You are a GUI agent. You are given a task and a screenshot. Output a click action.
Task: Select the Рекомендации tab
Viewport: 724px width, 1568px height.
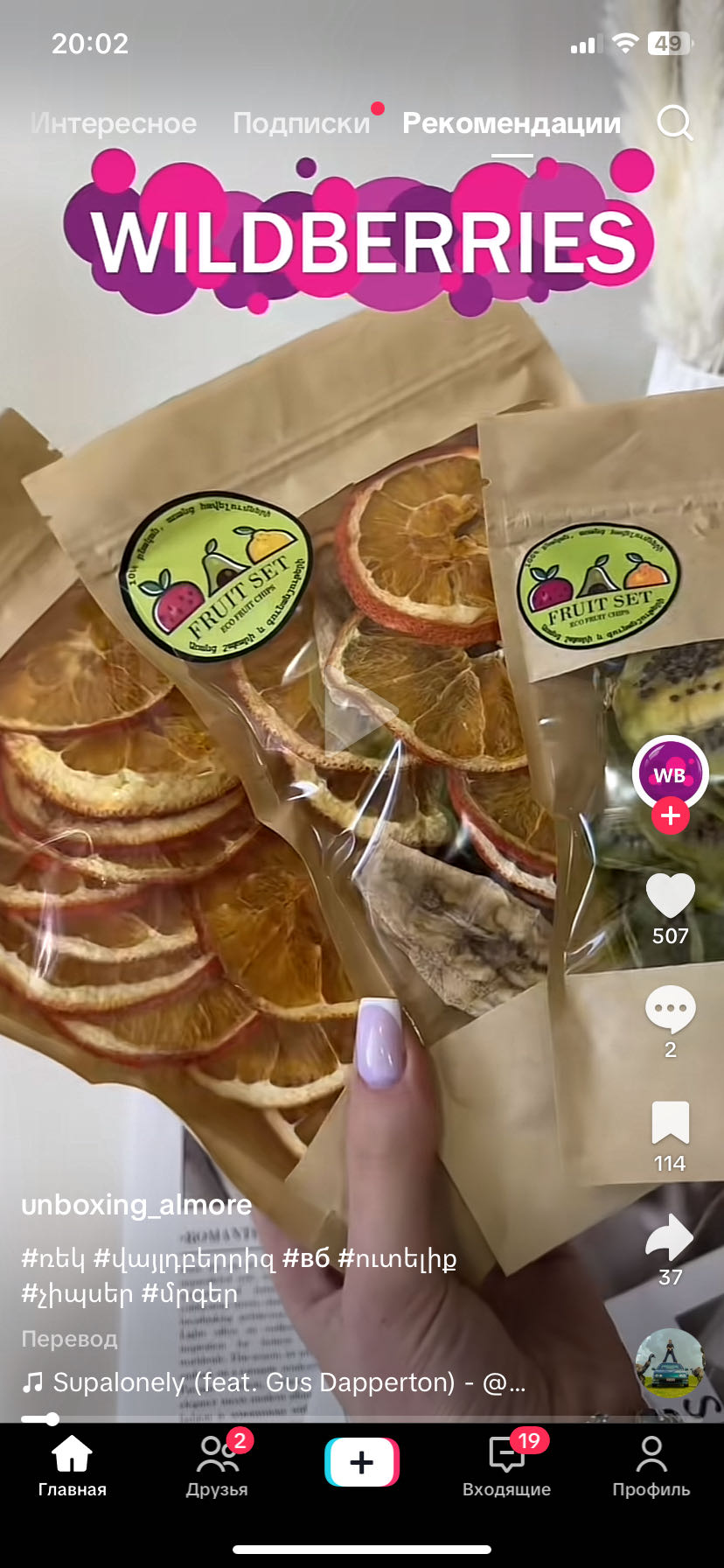512,123
